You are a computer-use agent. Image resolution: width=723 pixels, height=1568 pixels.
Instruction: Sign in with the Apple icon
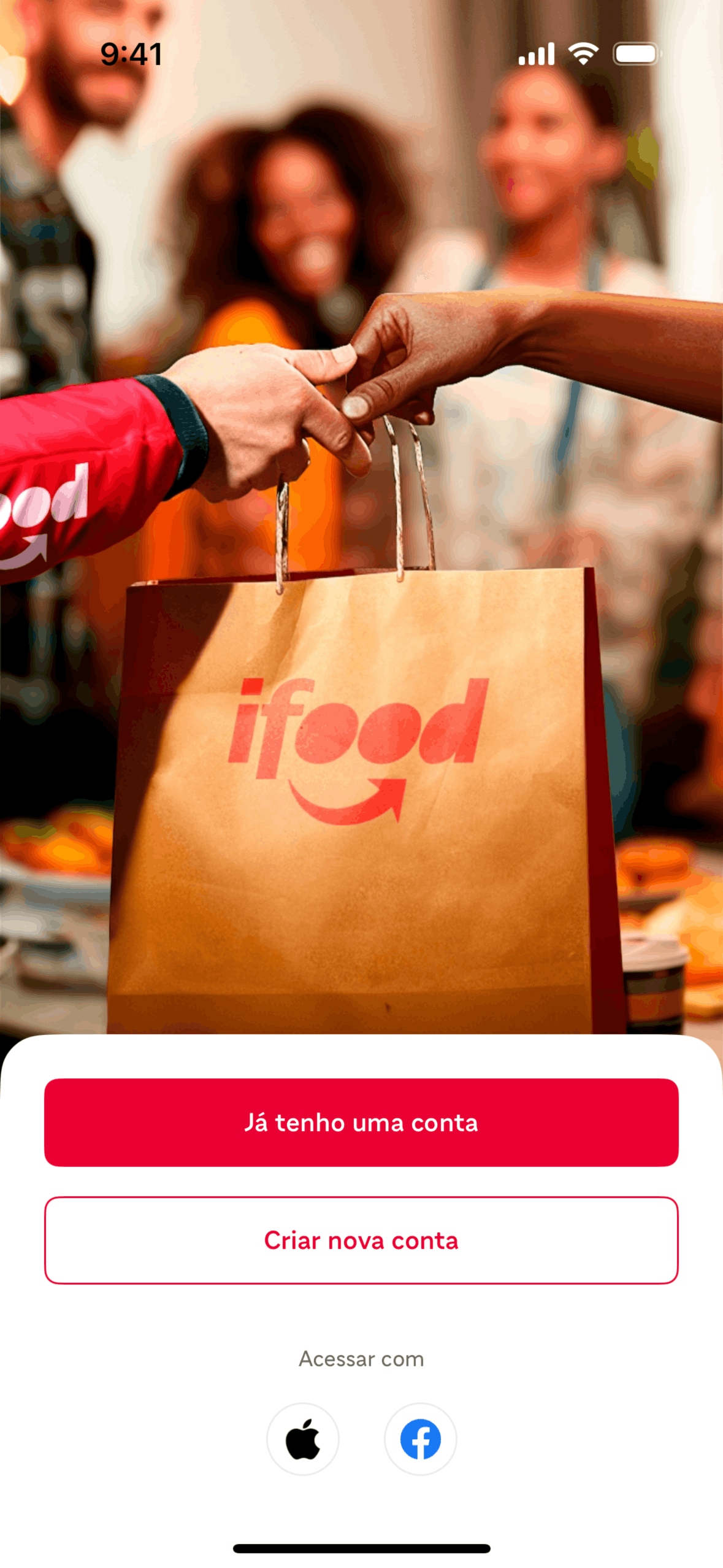pos(303,1439)
